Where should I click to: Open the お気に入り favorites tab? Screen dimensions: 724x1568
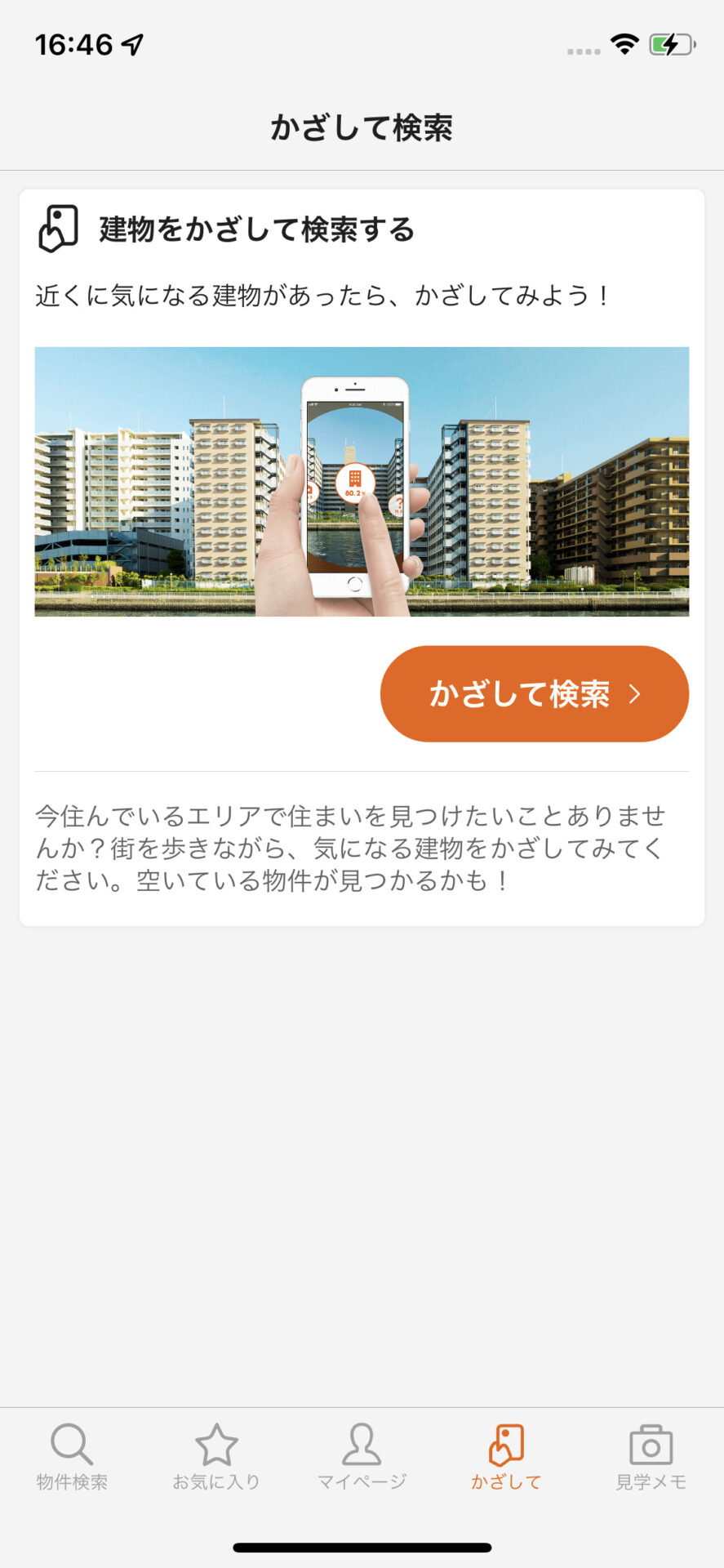pos(216,1457)
